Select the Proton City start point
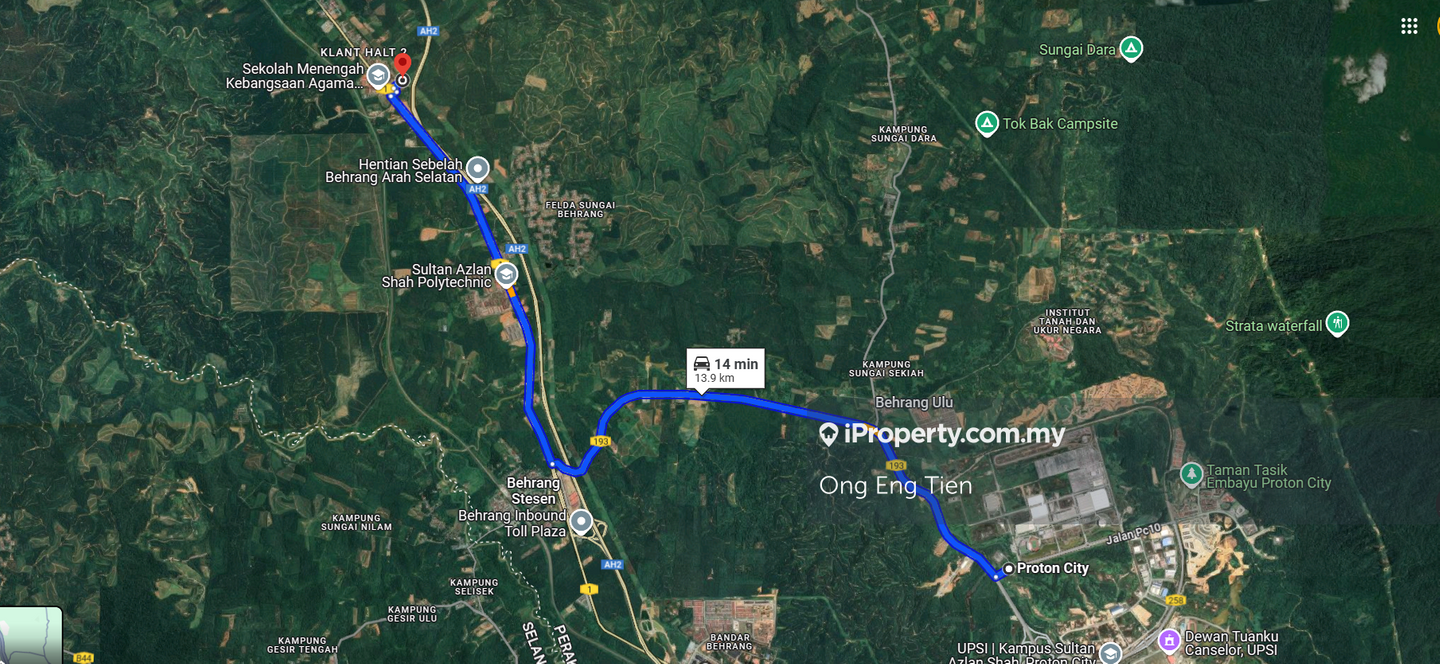The height and width of the screenshot is (664, 1440). click(1009, 568)
